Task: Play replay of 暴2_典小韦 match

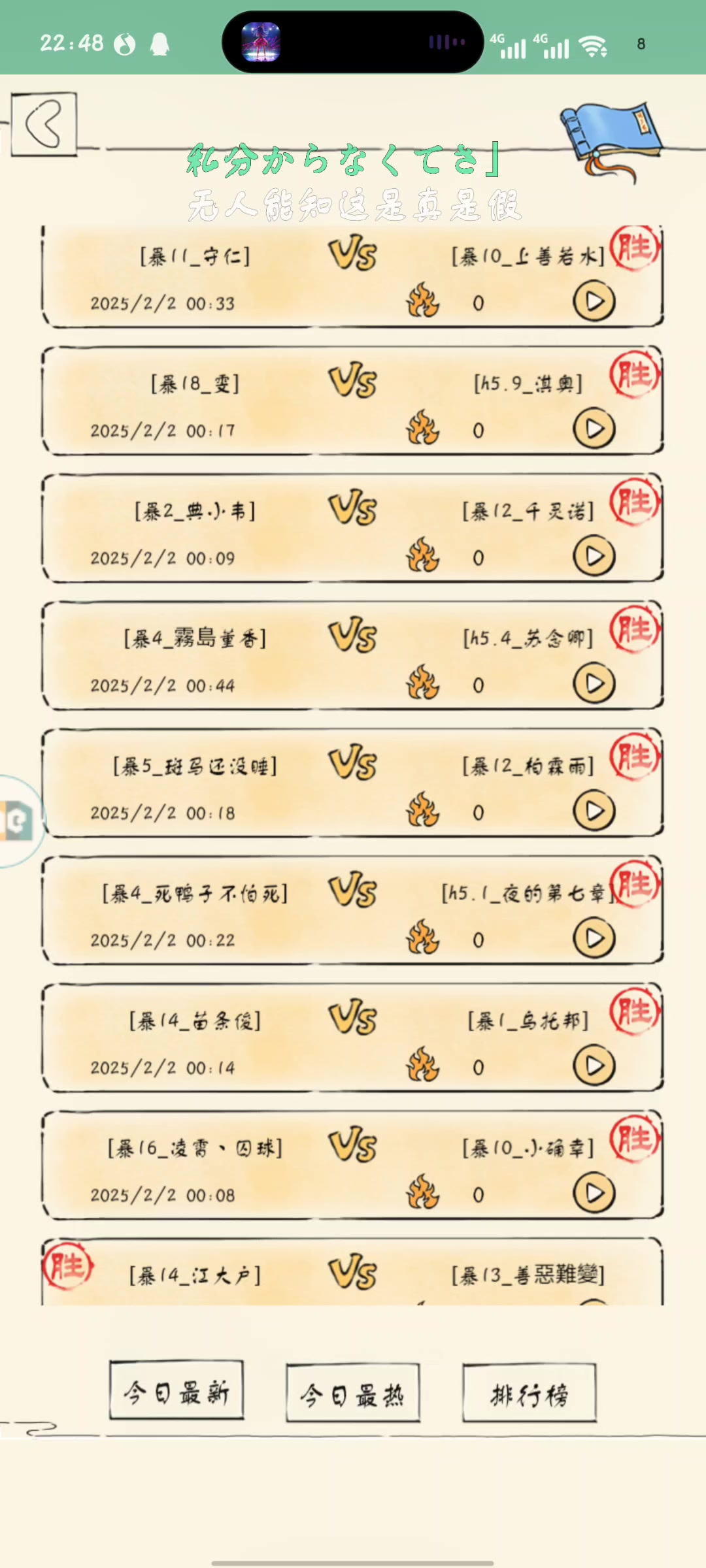Action: (594, 556)
